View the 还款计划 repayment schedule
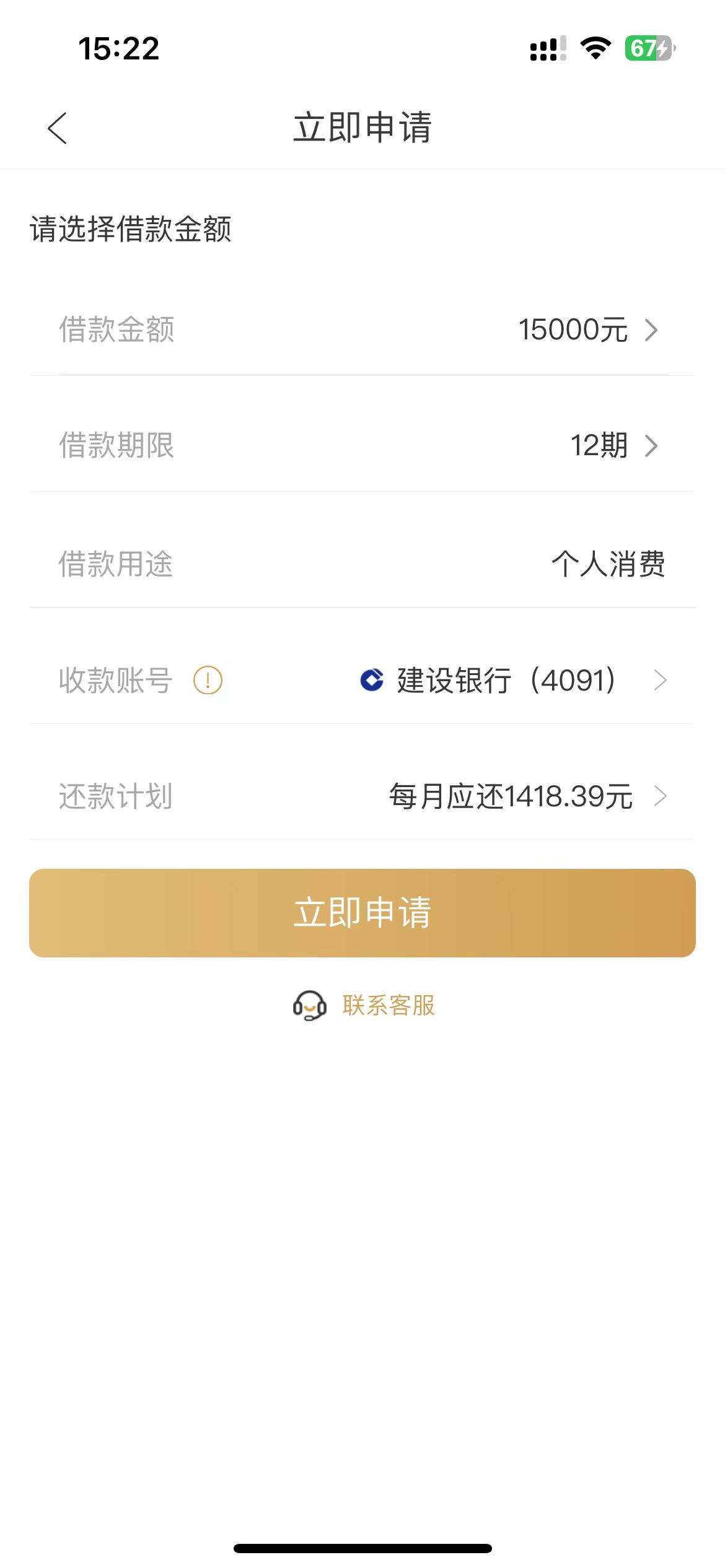This screenshot has width=725, height=1568. [362, 796]
